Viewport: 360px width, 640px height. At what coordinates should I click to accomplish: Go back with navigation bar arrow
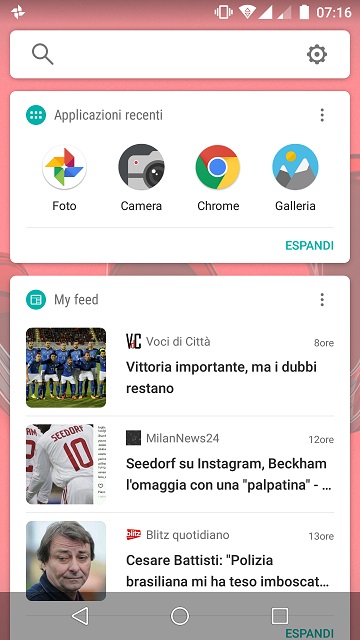[80, 616]
